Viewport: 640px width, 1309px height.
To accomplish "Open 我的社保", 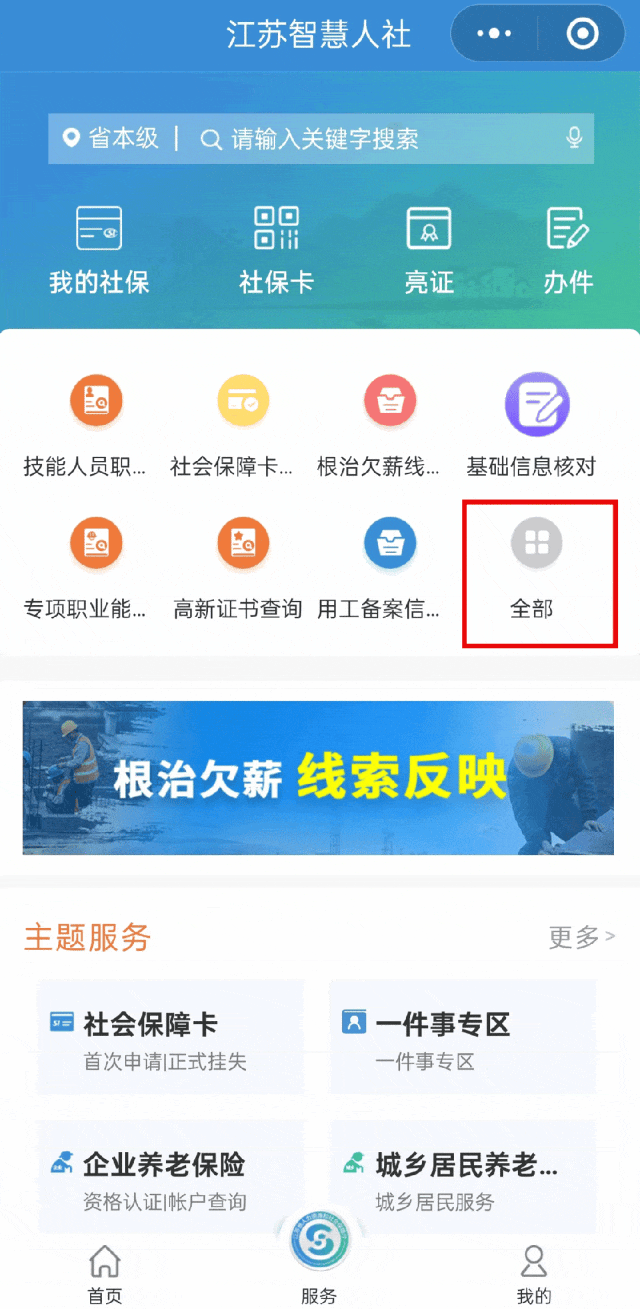I will [x=99, y=250].
